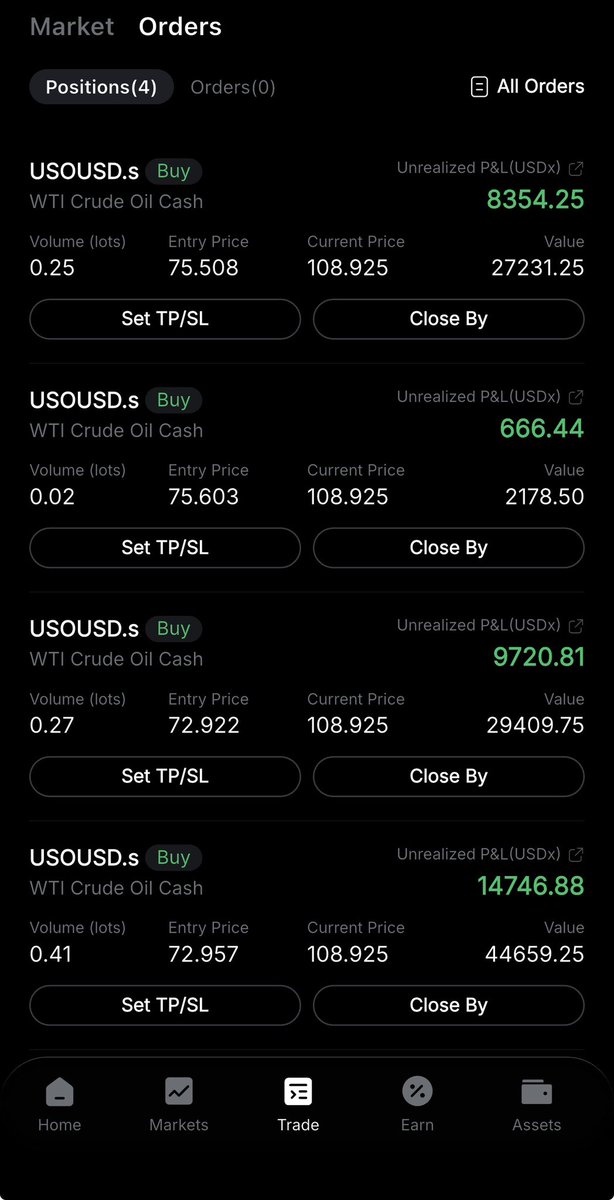This screenshot has width=614, height=1200.
Task: Select the Positions(4) segment
Action: [101, 87]
